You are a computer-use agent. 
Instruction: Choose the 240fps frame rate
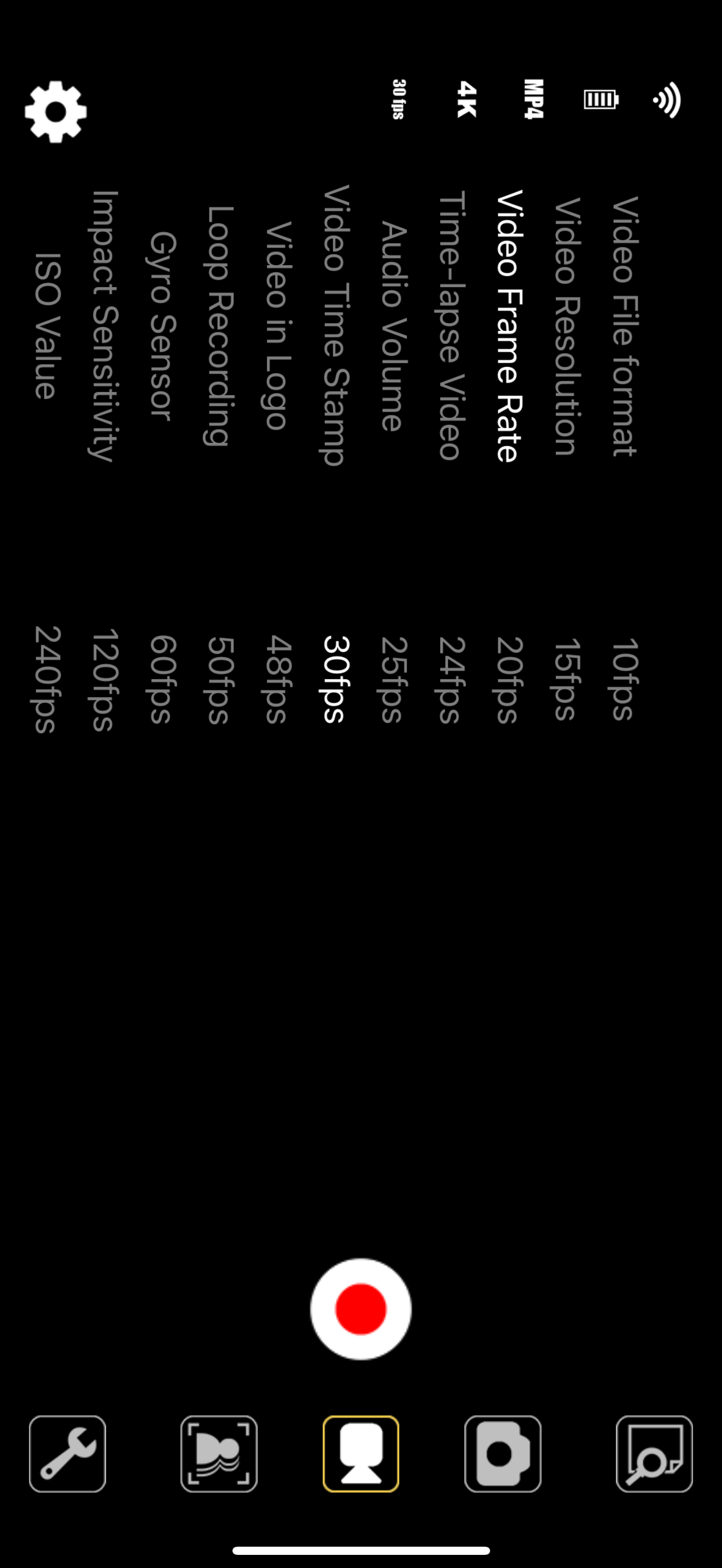[x=47, y=680]
